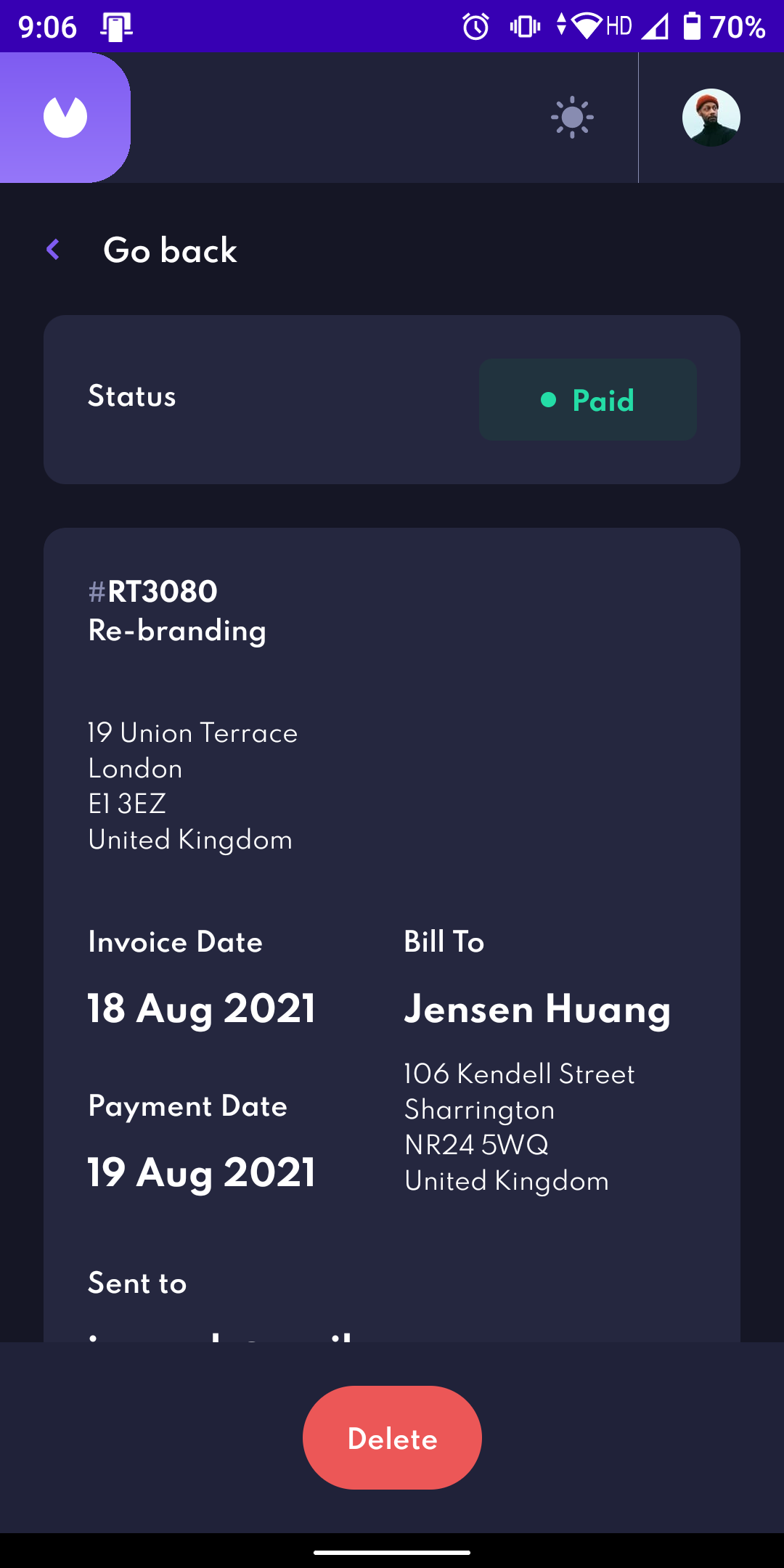Delete invoice RT3080
This screenshot has width=784, height=1568.
(x=392, y=1437)
